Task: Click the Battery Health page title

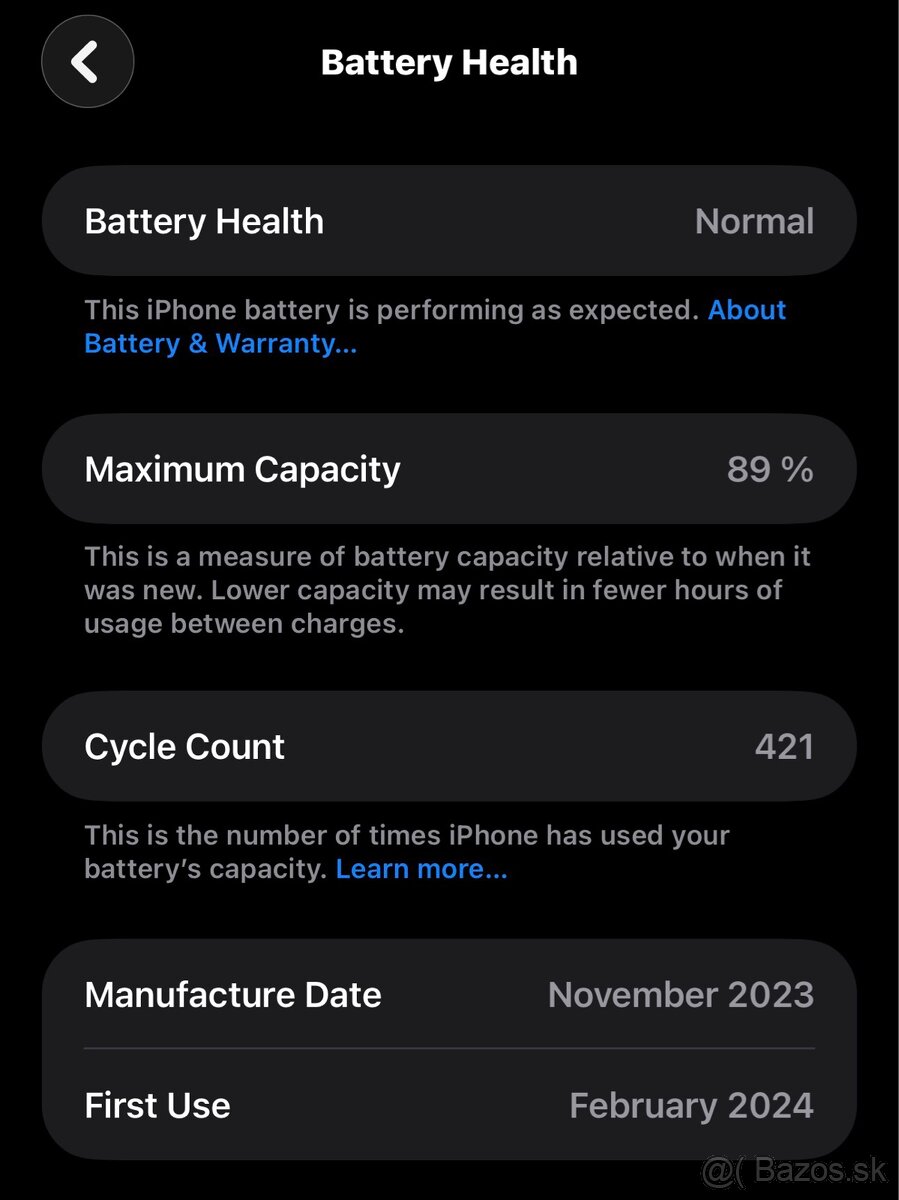Action: [x=448, y=61]
